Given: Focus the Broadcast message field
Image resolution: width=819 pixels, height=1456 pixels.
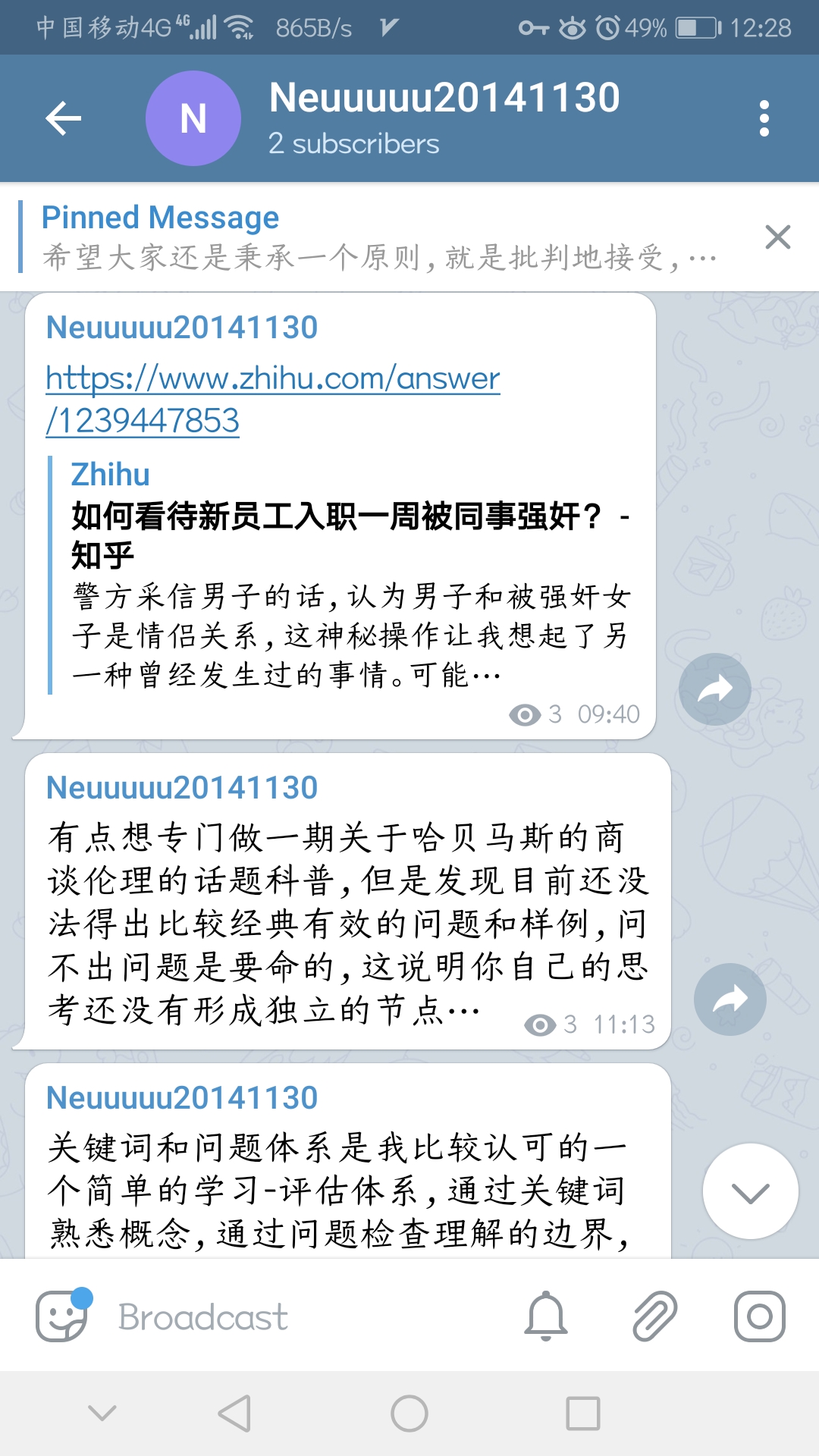Looking at the screenshot, I should [x=303, y=1317].
